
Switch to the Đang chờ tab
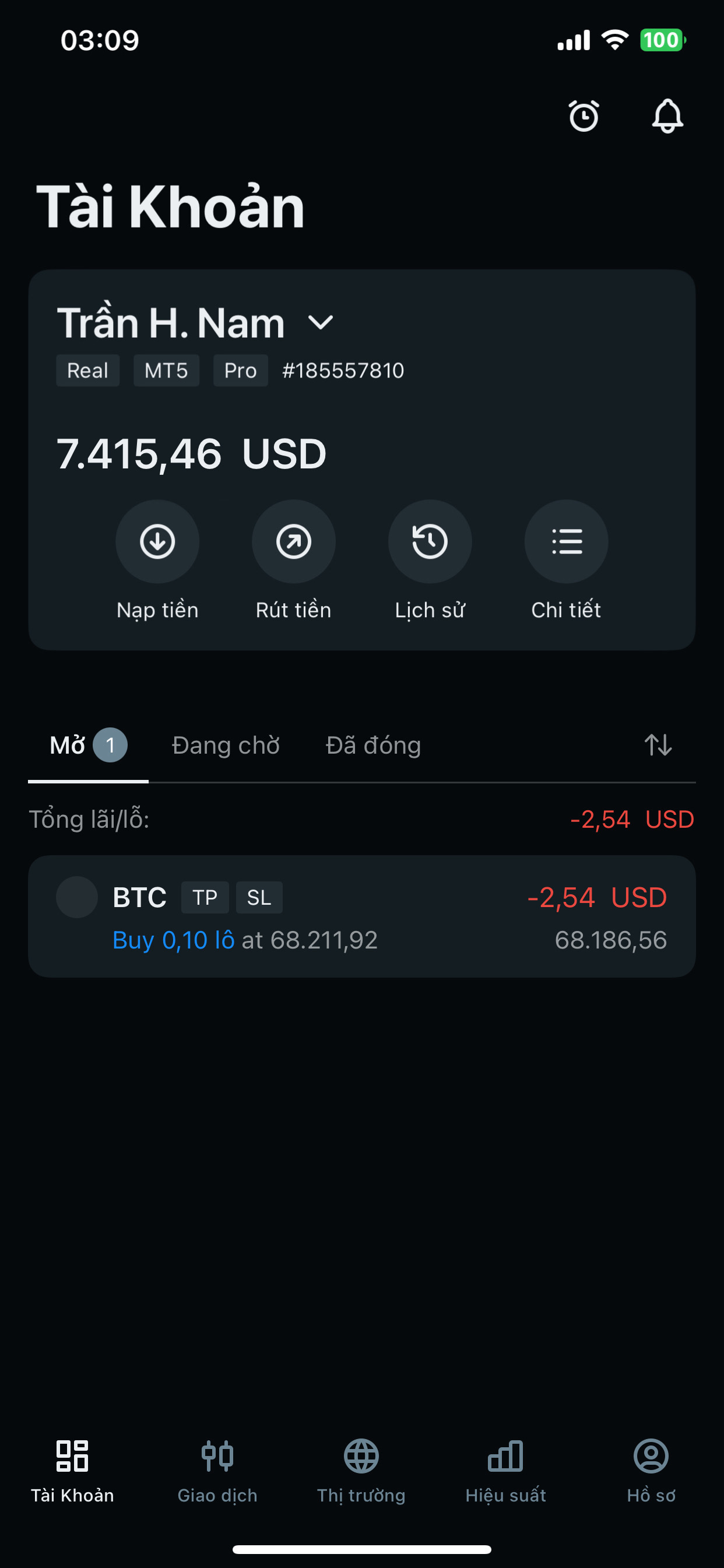click(226, 745)
